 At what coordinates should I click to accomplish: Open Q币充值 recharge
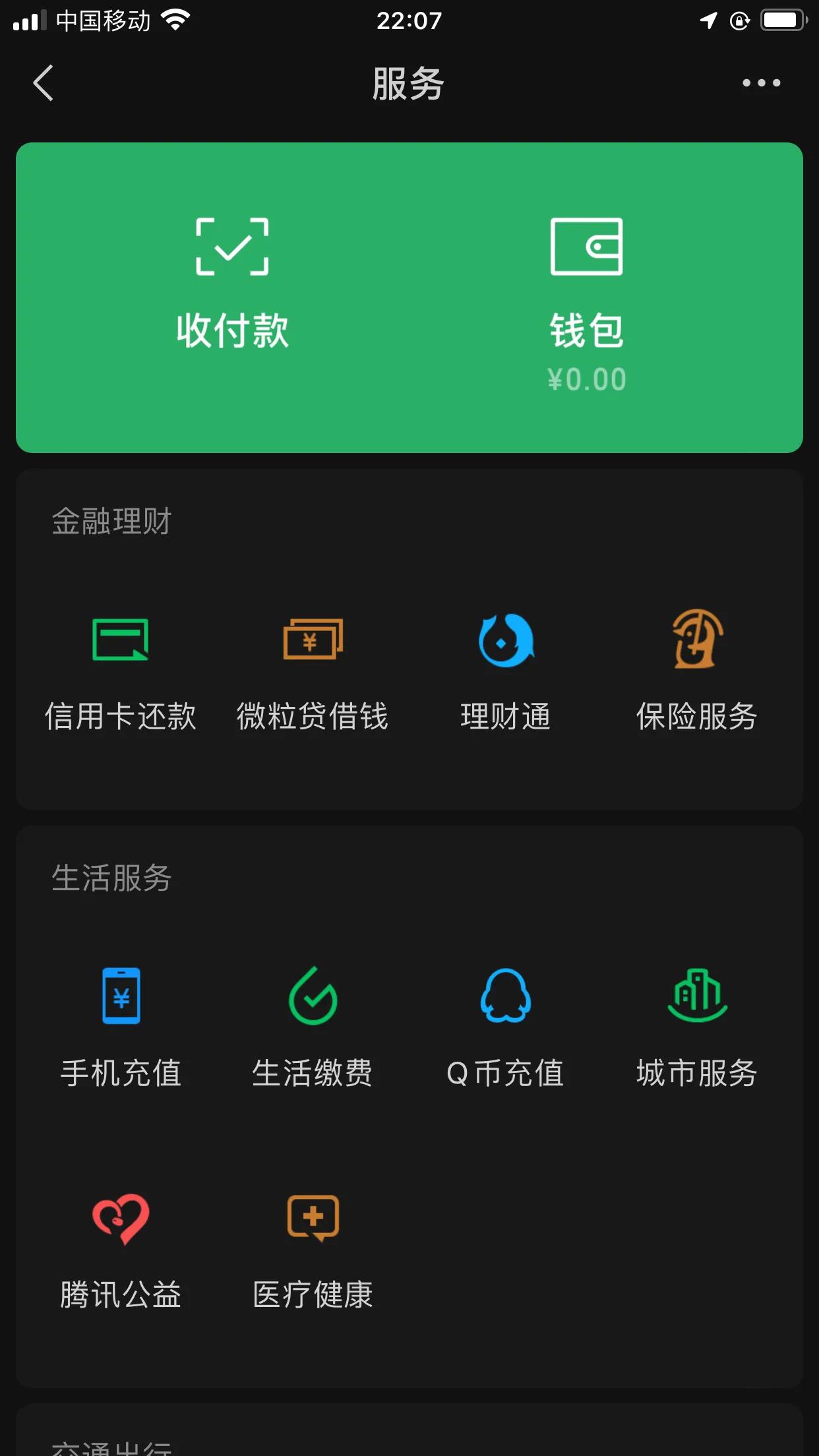(506, 1027)
